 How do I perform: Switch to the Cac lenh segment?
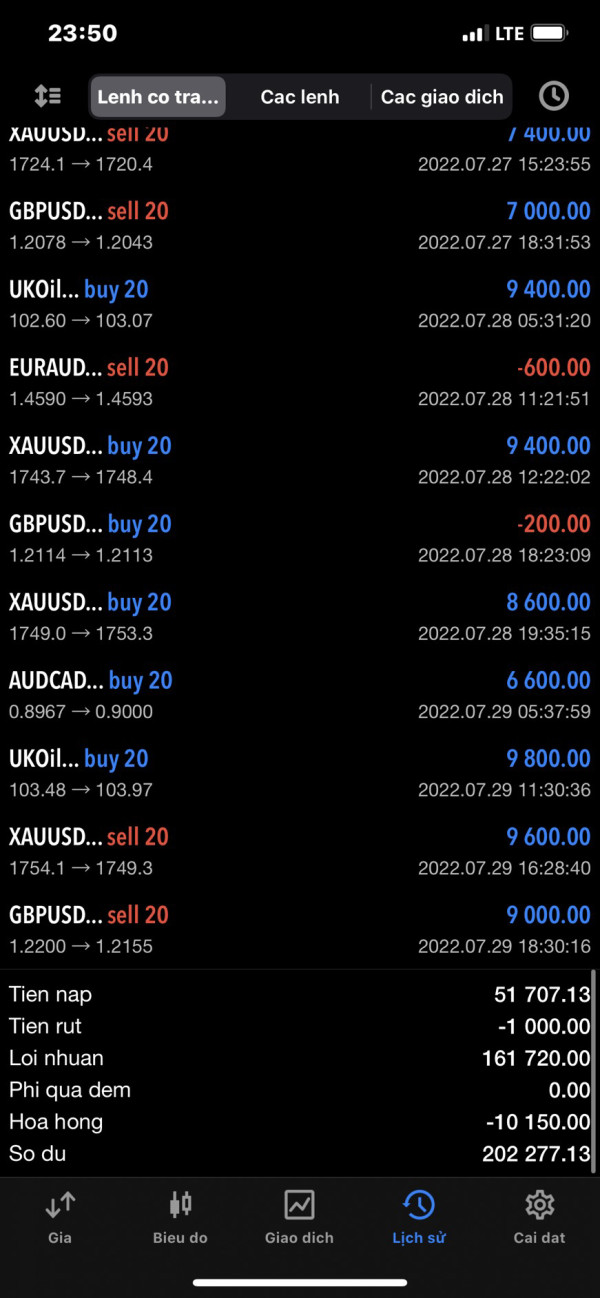[x=300, y=97]
